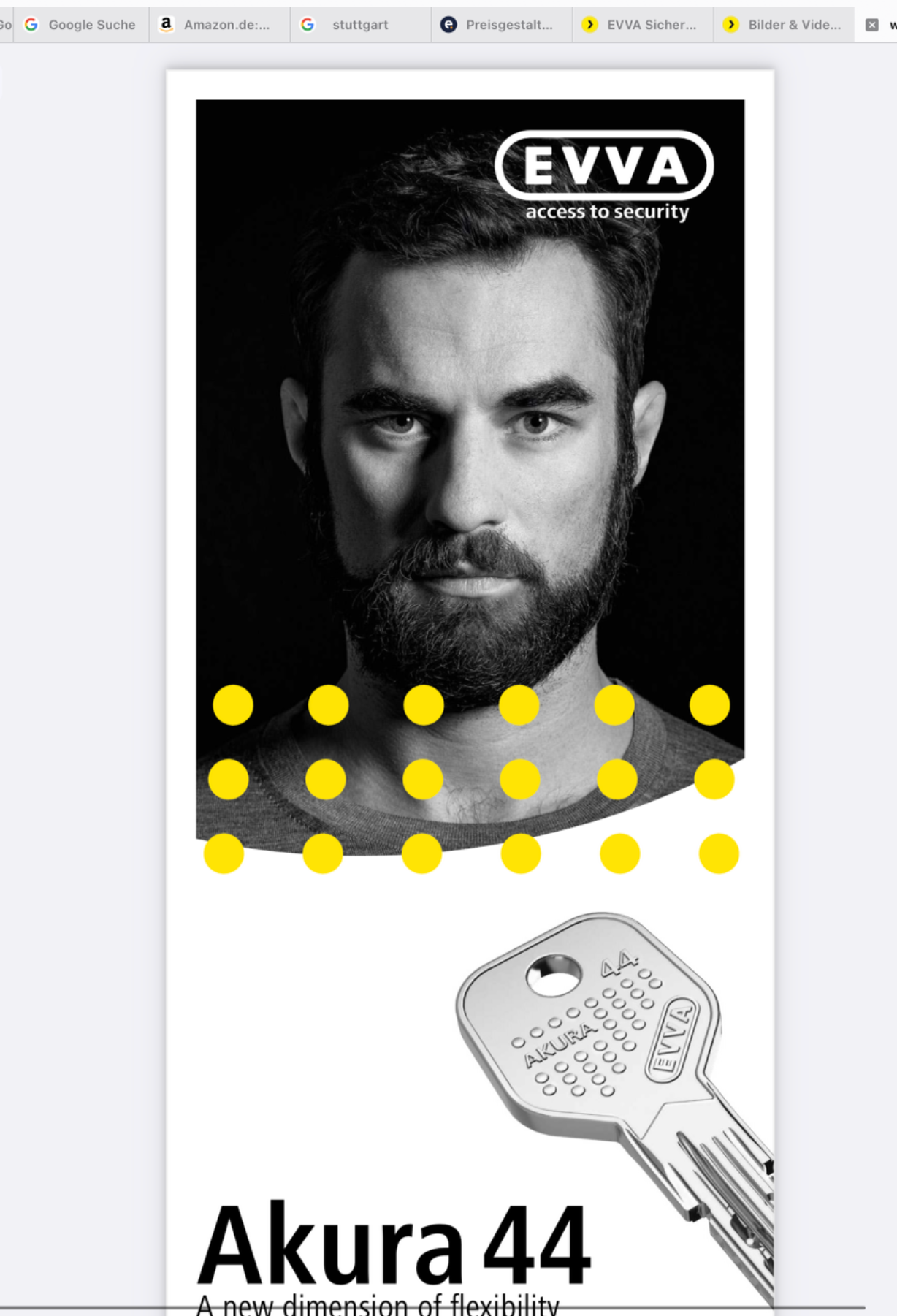Switch to the stuttgart search tab

tap(359, 25)
